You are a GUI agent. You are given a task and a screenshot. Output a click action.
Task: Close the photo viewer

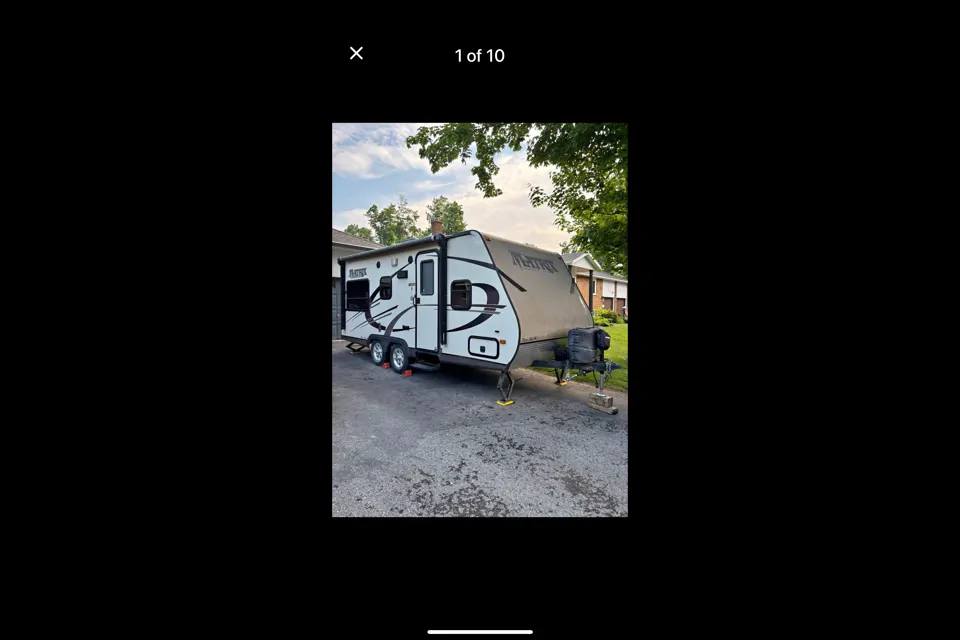point(356,54)
